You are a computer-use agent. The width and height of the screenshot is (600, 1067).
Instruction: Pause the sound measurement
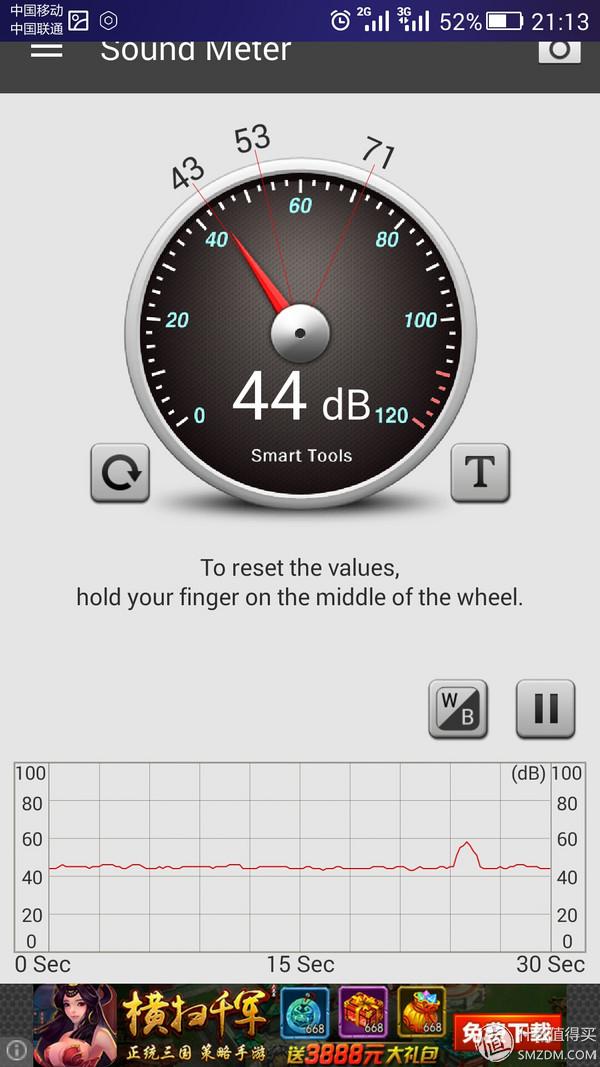(x=545, y=709)
